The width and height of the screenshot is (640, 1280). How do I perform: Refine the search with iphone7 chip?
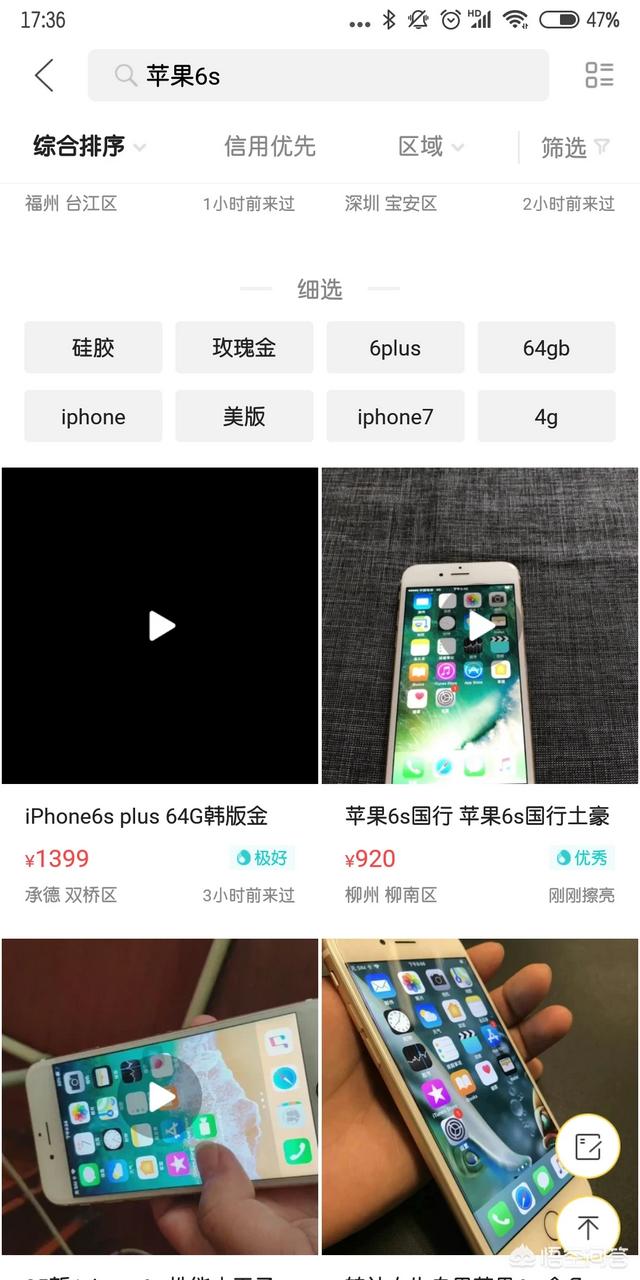click(395, 417)
